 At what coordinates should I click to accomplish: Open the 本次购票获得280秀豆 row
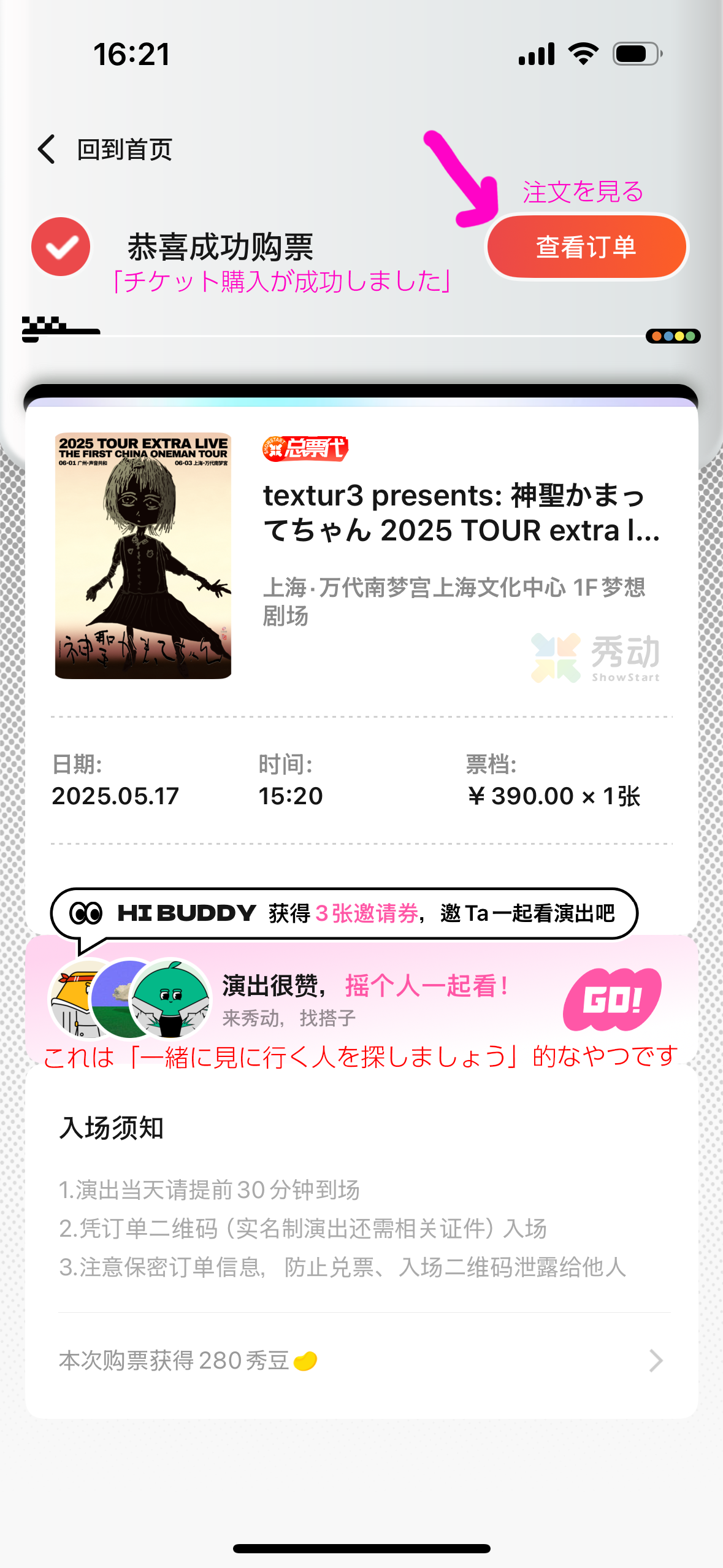click(x=361, y=1361)
